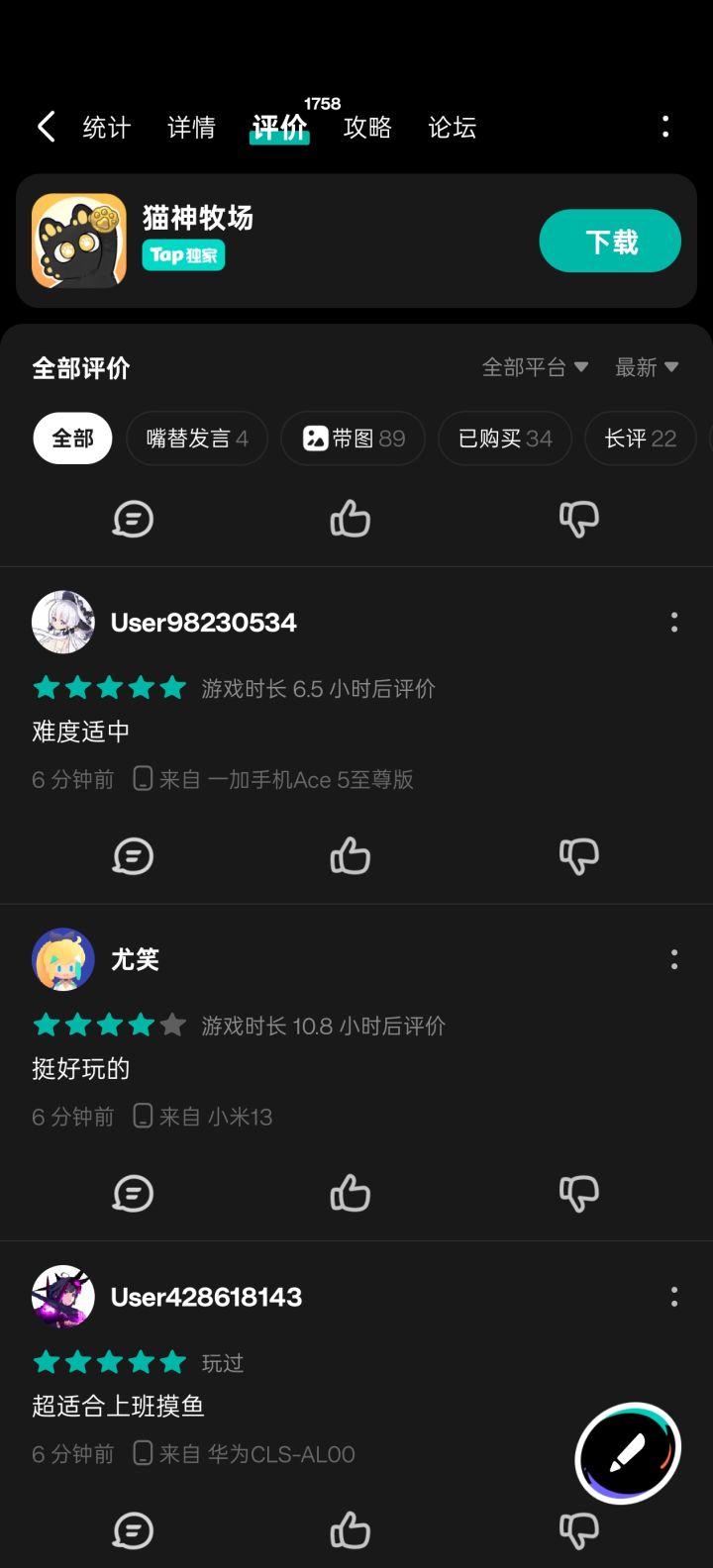Activate the 嘴替发言 4 filter
This screenshot has height=1568, width=713.
(197, 439)
